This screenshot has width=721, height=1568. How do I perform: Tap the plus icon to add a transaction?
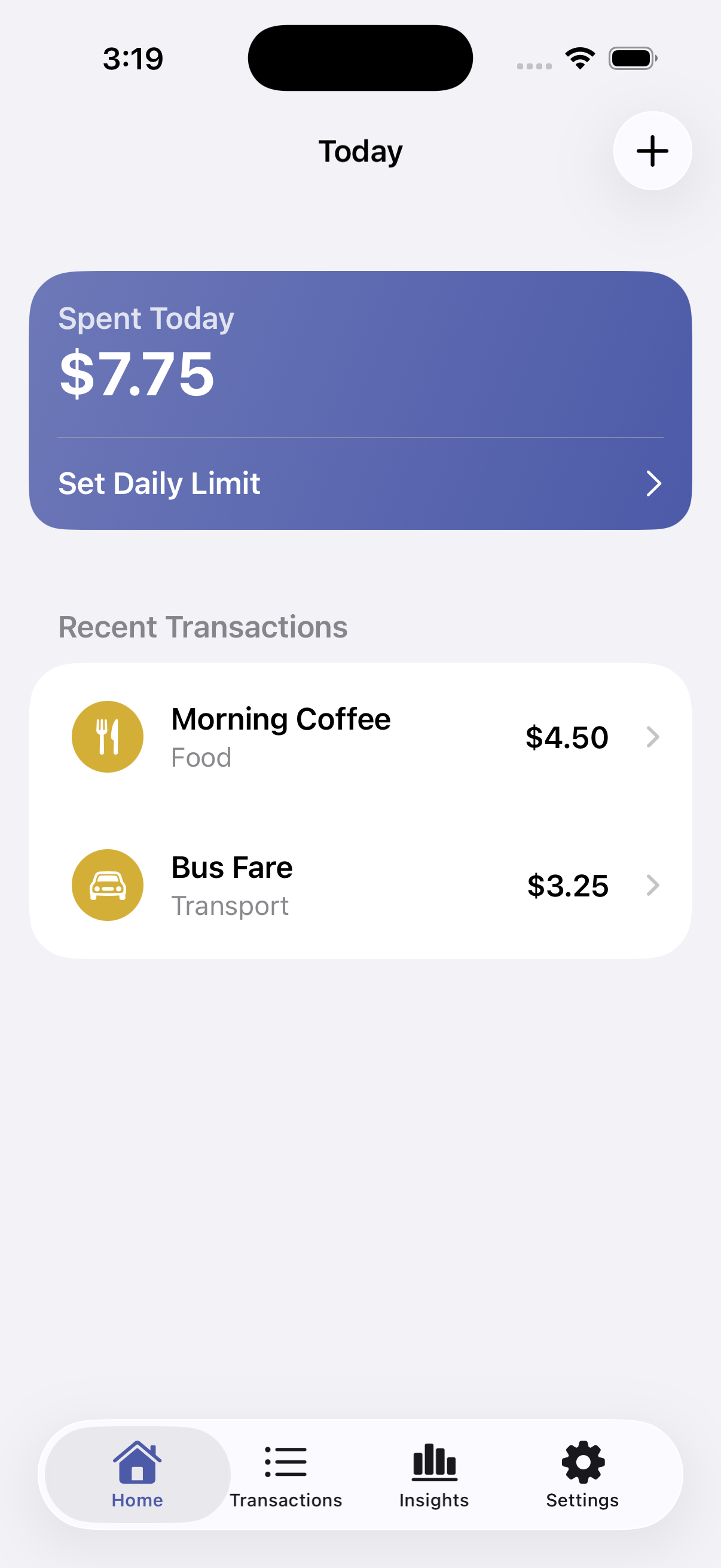(652, 151)
